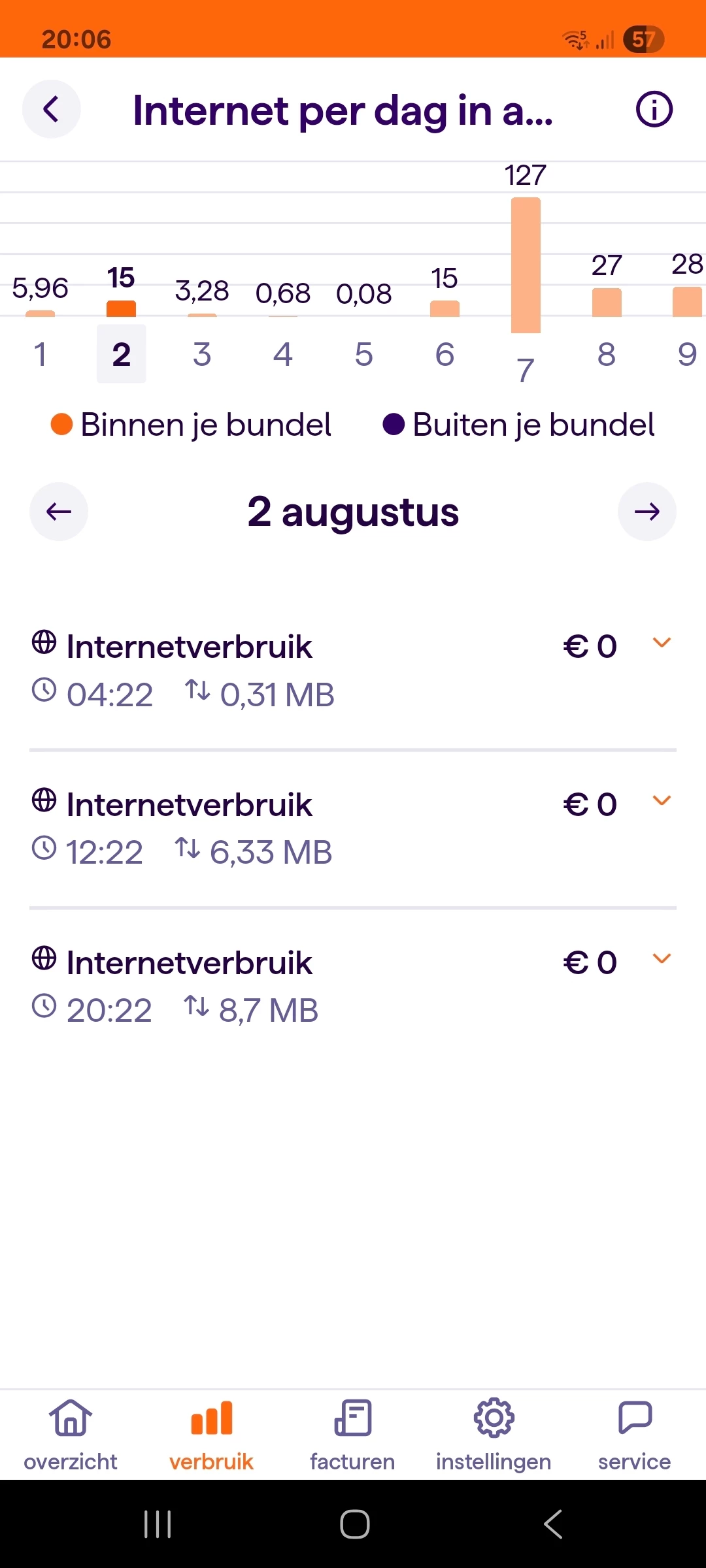This screenshot has width=706, height=1568.
Task: Switch to the service tab
Action: [x=634, y=1435]
